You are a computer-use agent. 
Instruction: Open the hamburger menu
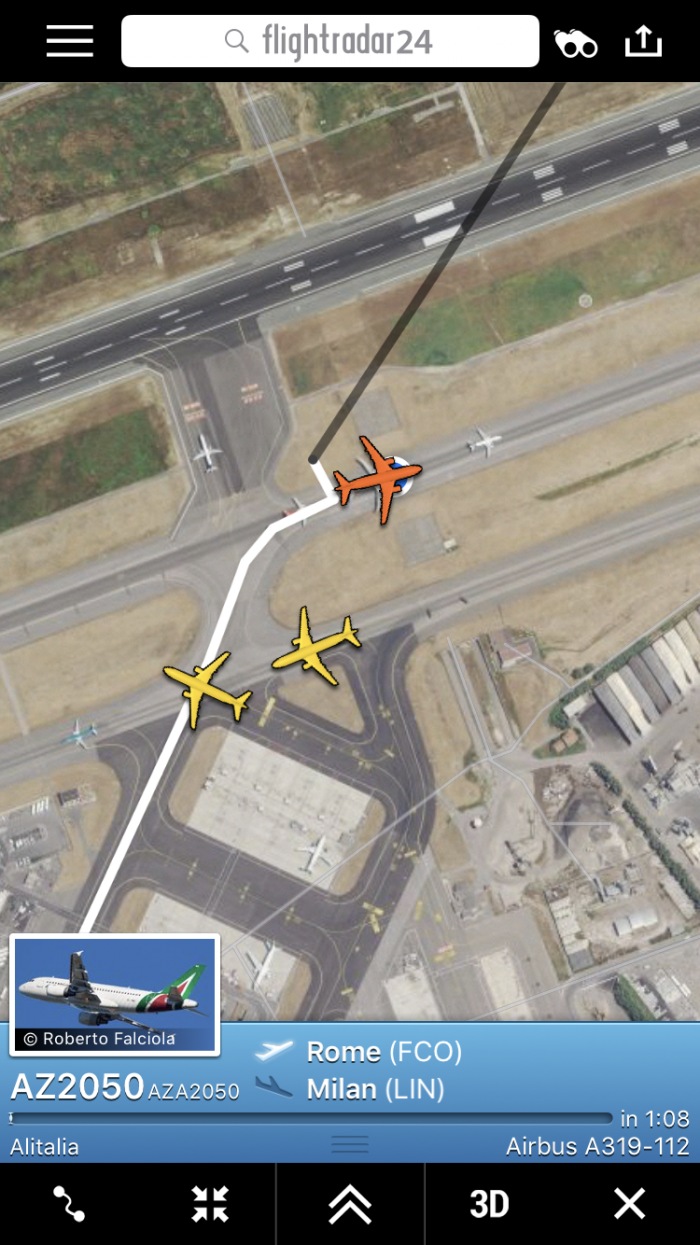(x=69, y=41)
